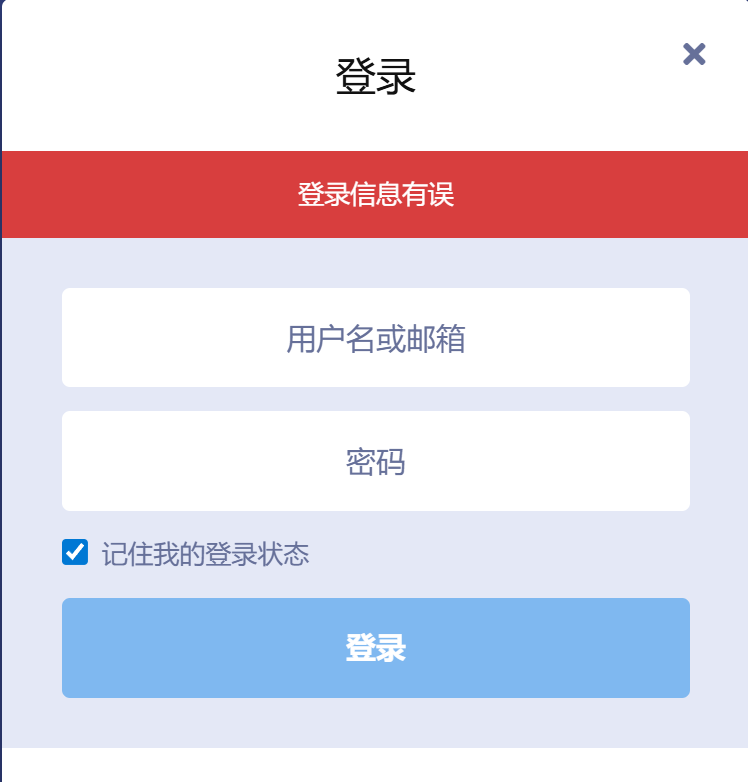Click inside the username box to start typing
This screenshot has height=782, width=748.
coord(374,337)
